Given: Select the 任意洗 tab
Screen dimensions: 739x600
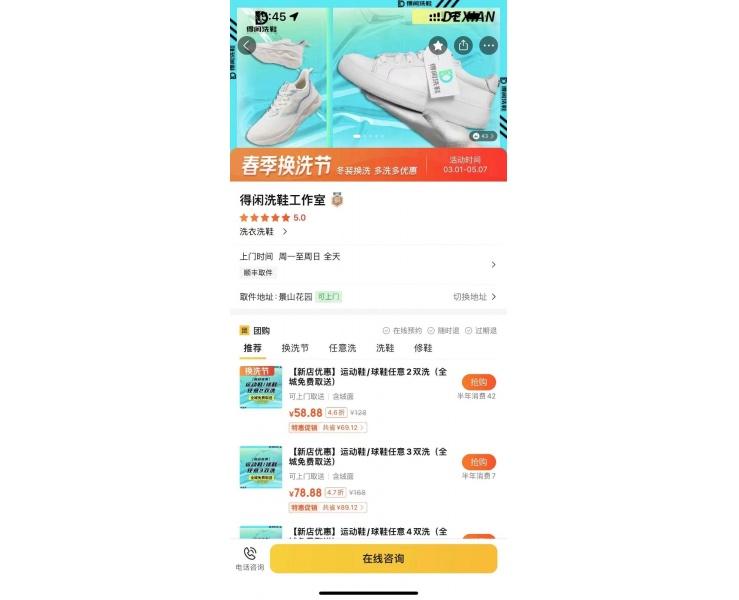Looking at the screenshot, I should tap(343, 348).
